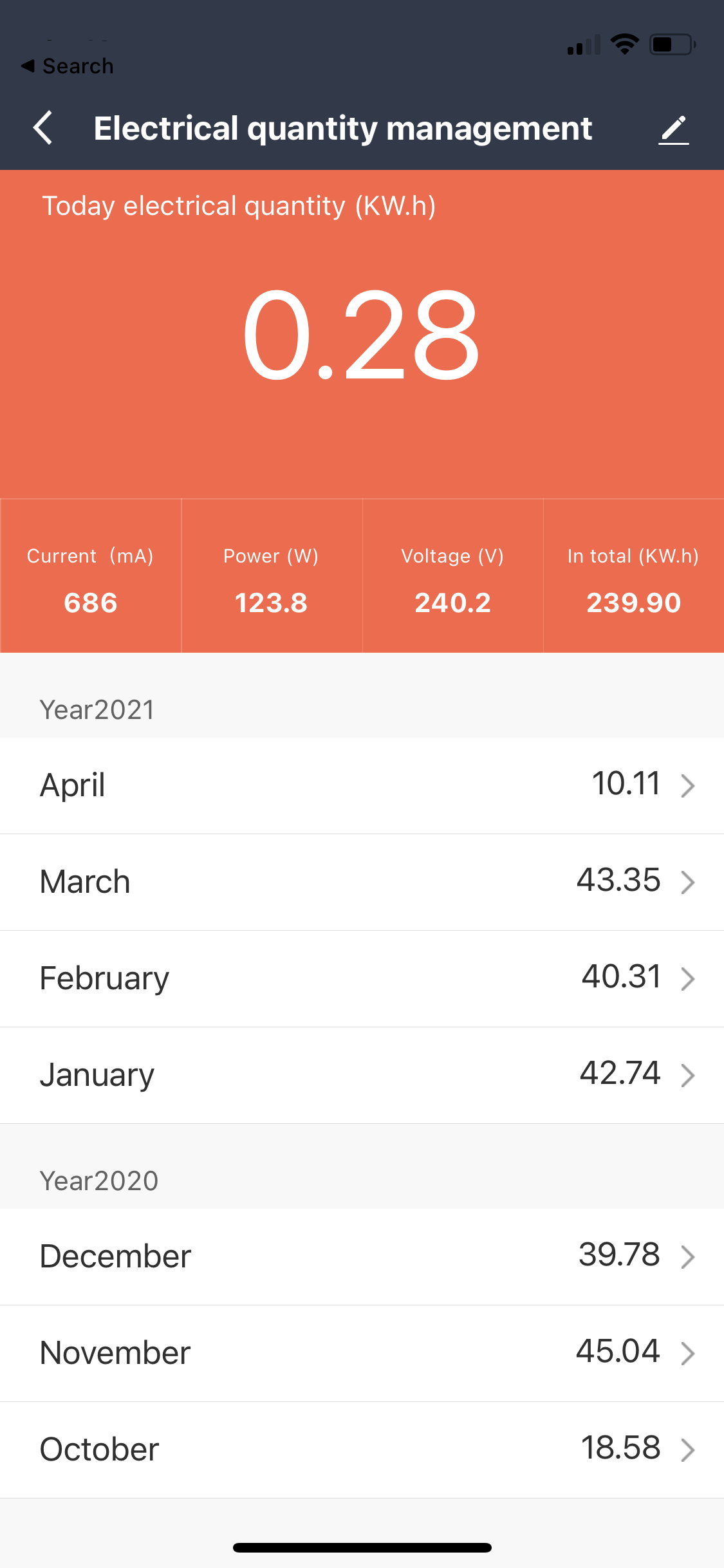The image size is (724, 1568).
Task: Tap the edit pencil icon
Action: tap(673, 129)
